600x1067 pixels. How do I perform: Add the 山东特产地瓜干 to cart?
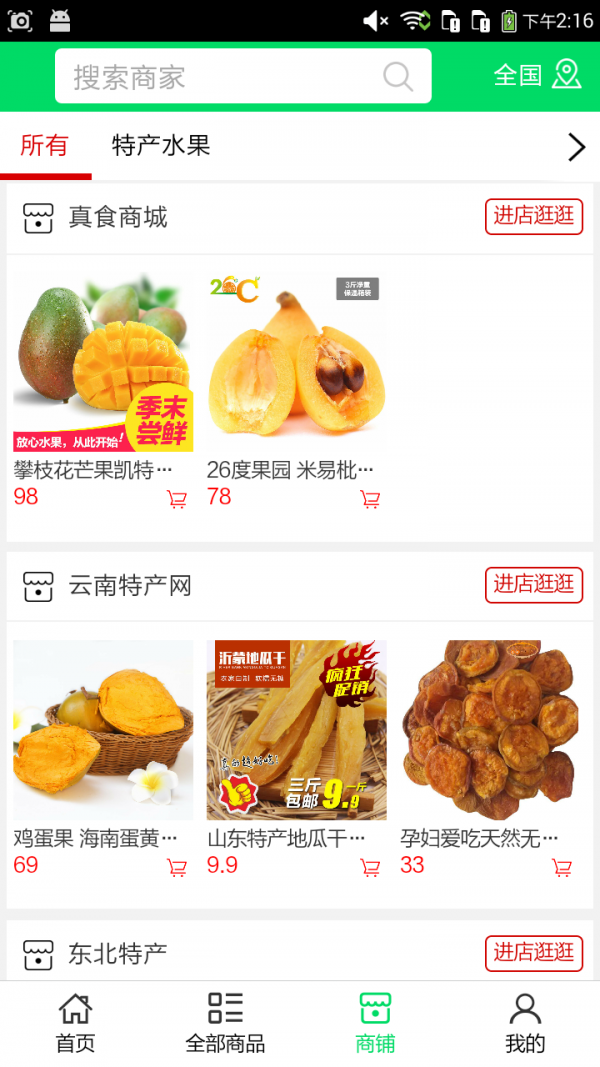(370, 867)
